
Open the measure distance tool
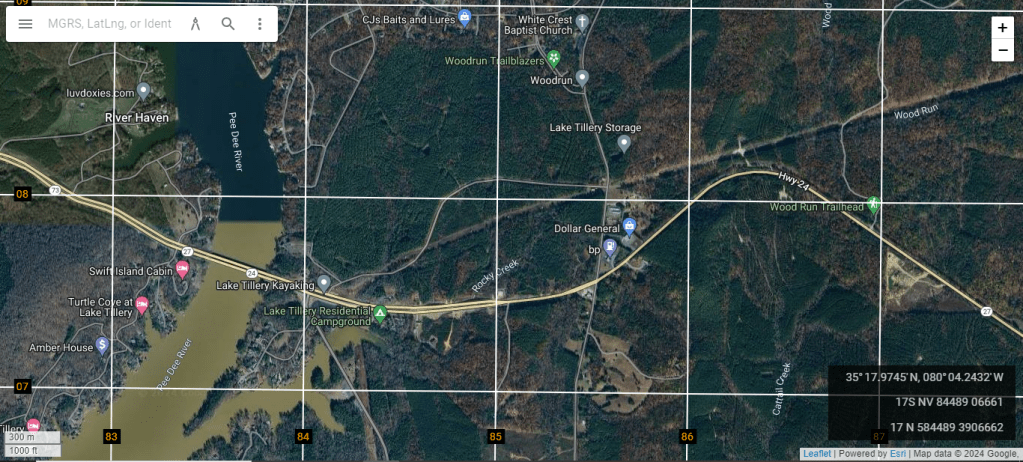click(x=196, y=23)
